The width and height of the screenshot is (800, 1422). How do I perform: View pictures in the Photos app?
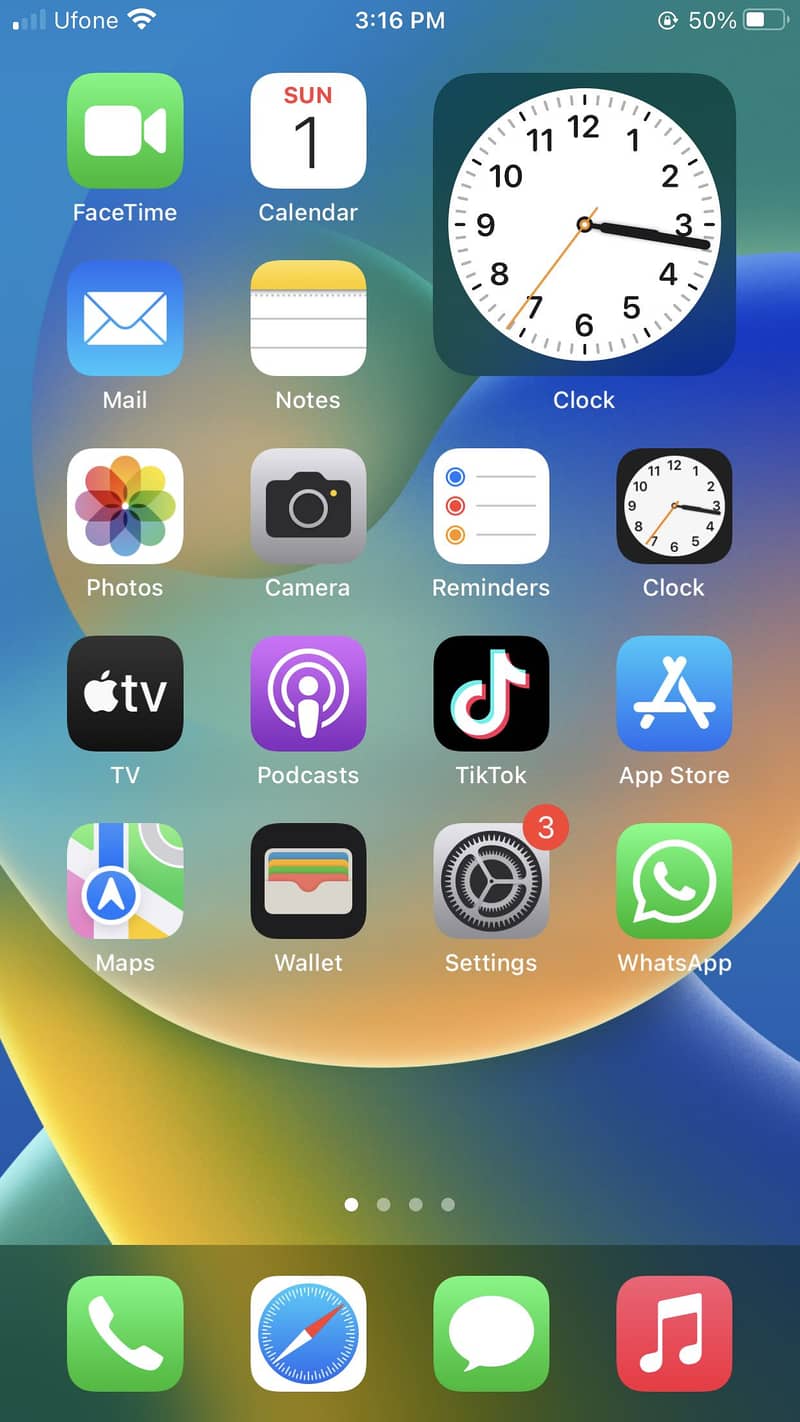click(125, 506)
